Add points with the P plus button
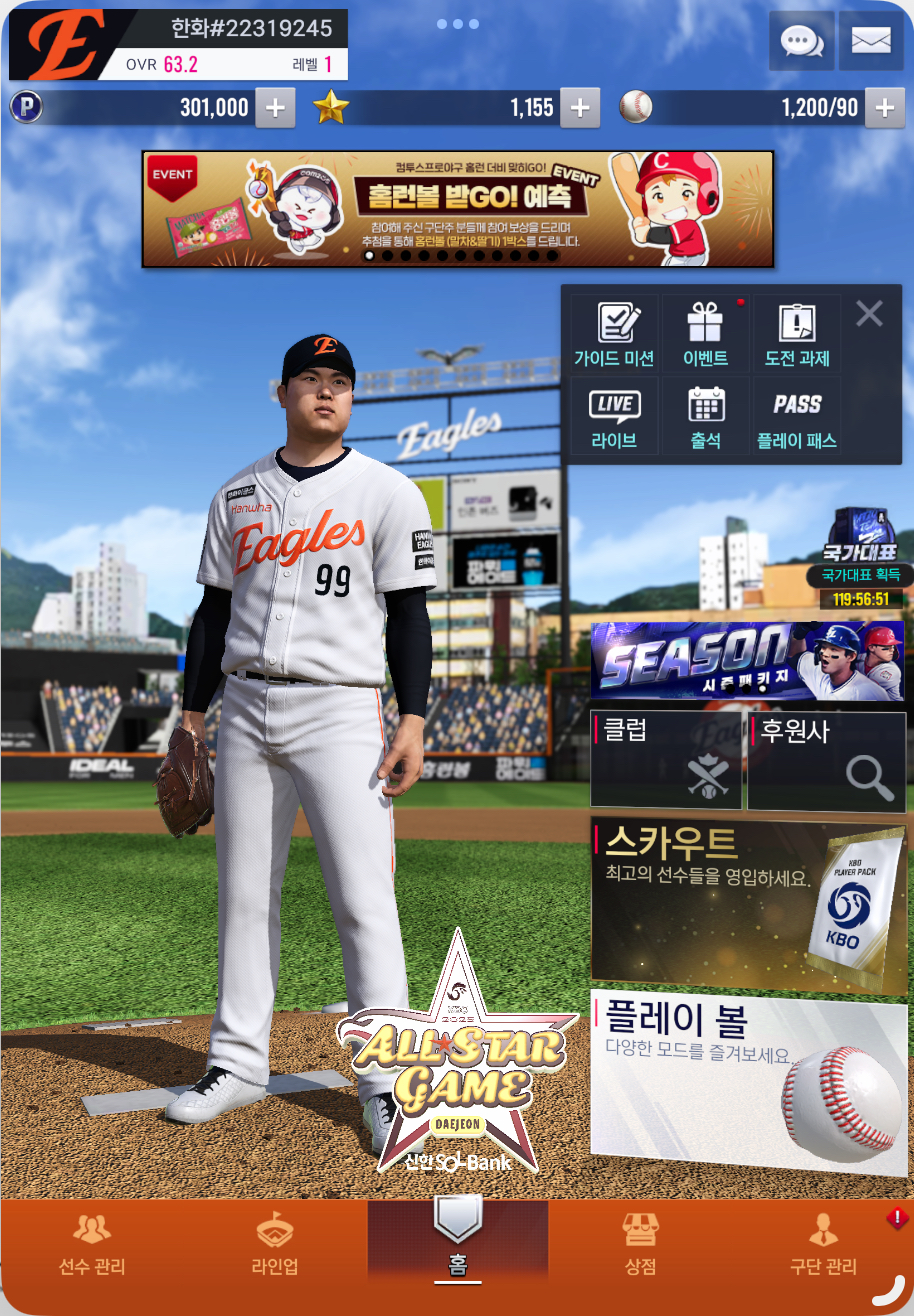Screen dimensions: 914x1316 pyautogui.click(x=275, y=108)
